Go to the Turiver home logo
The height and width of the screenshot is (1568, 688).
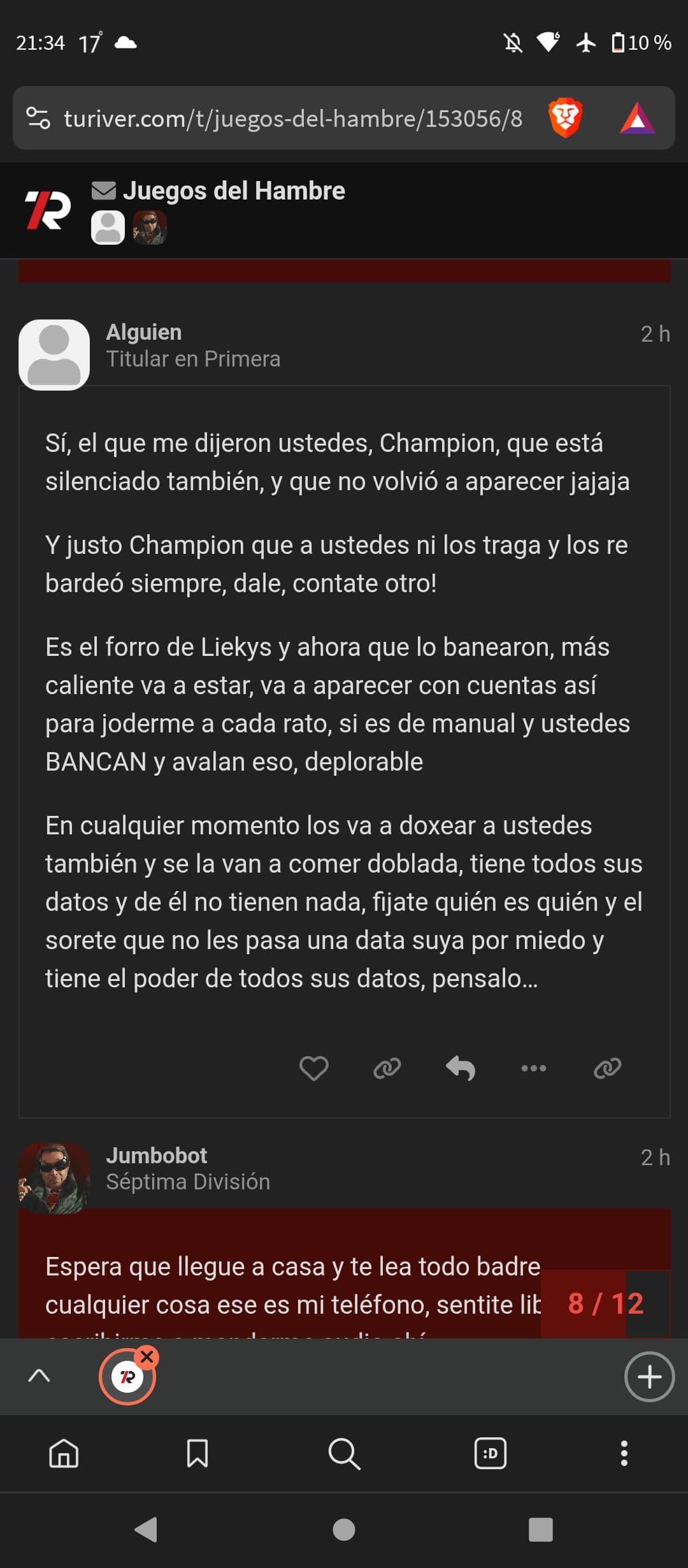click(48, 210)
